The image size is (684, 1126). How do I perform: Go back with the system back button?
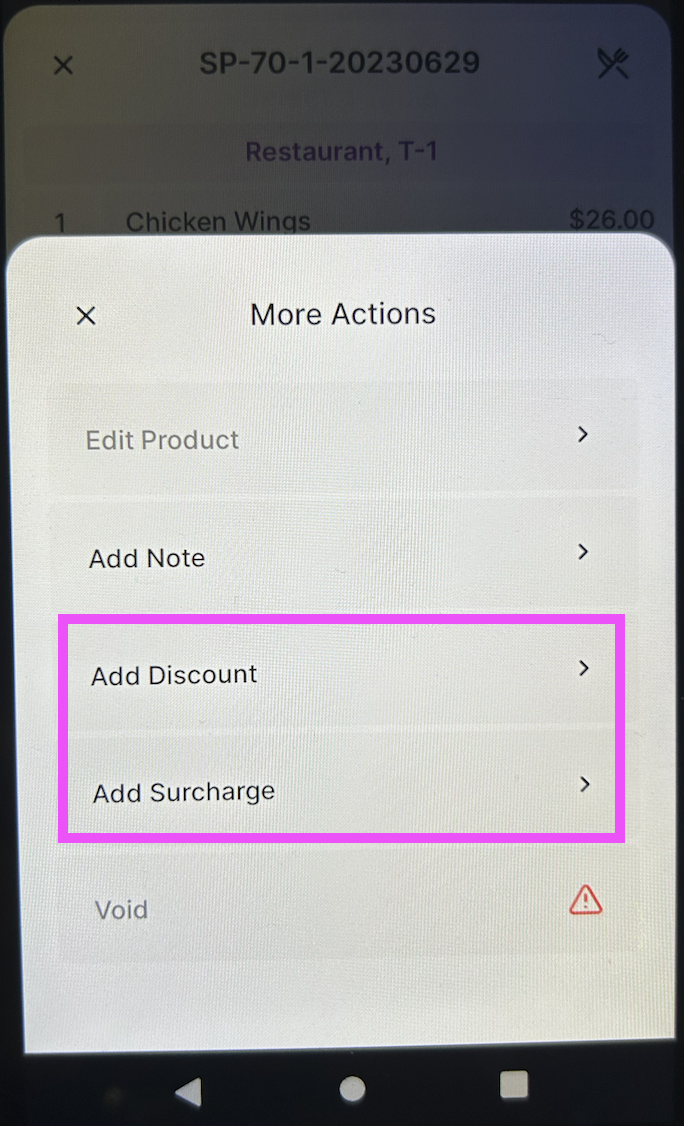[187, 1089]
